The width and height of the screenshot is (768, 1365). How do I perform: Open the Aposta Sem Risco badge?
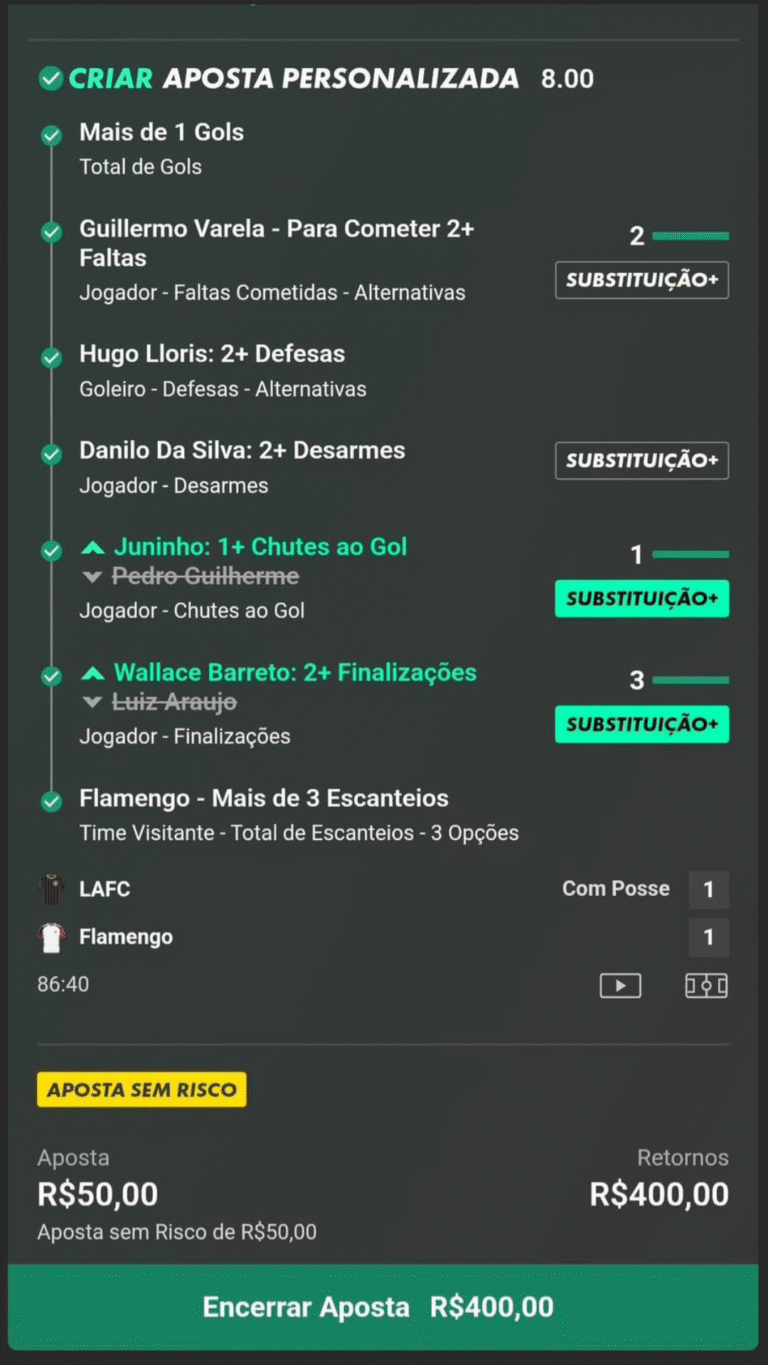coord(141,1090)
